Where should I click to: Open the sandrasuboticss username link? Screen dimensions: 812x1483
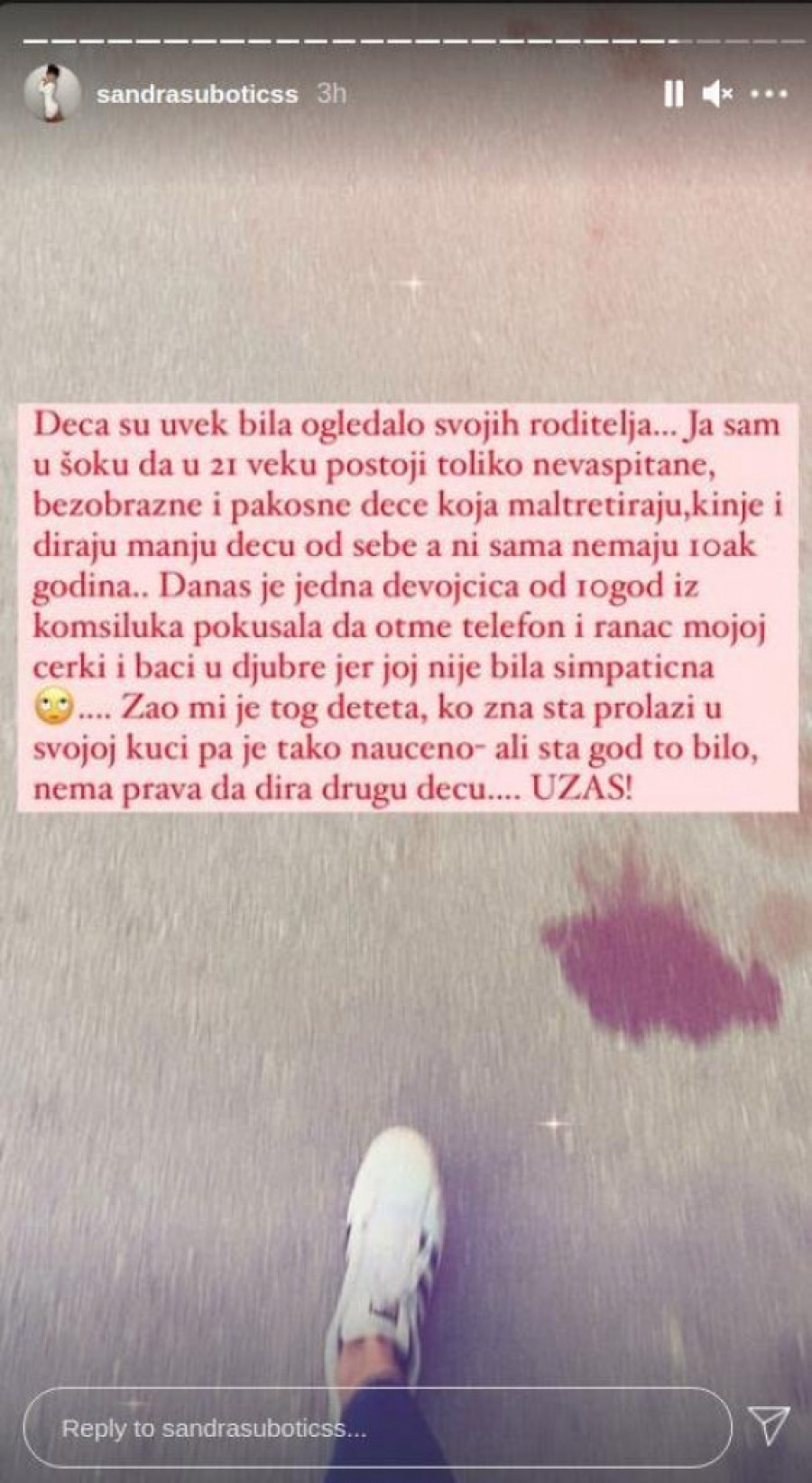tap(197, 94)
